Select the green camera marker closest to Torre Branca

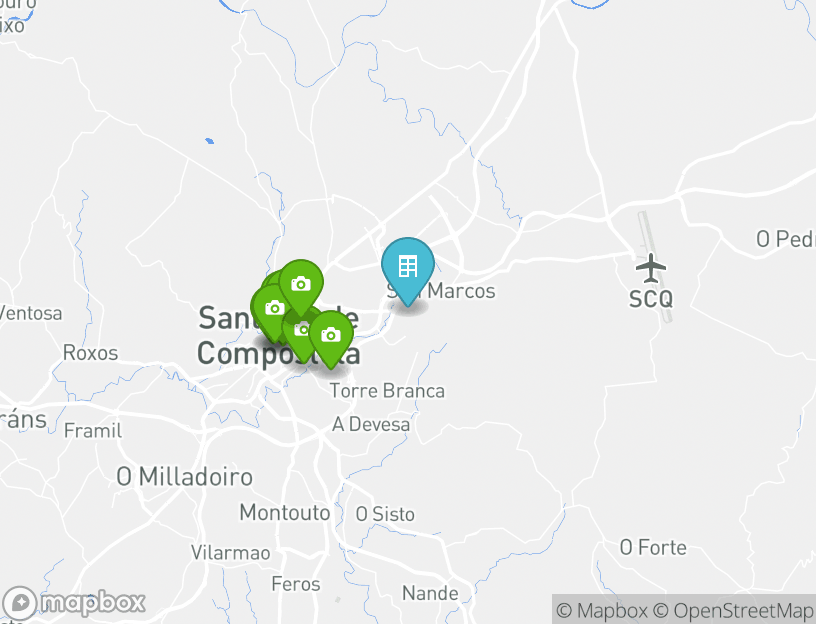point(331,336)
